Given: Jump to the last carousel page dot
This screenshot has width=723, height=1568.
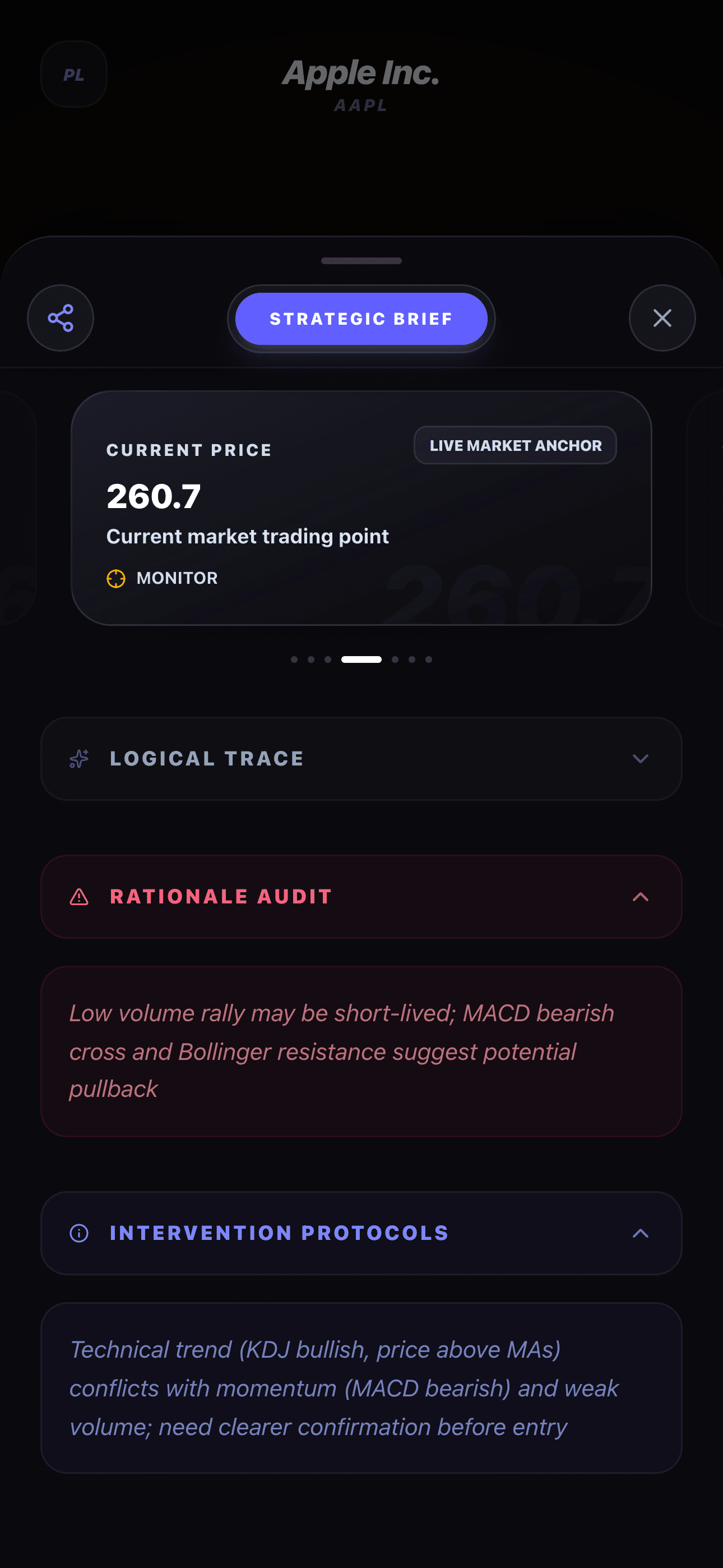Looking at the screenshot, I should coord(429,660).
